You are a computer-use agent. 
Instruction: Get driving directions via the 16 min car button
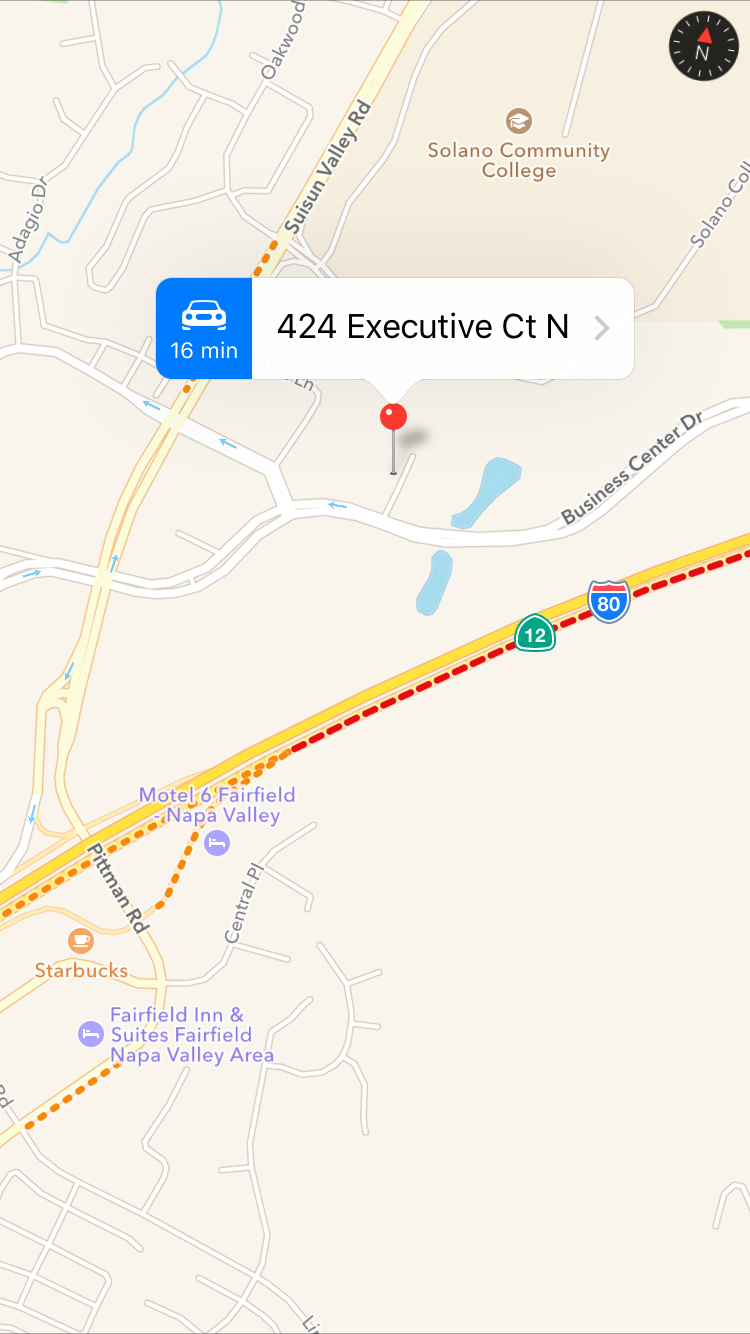(x=204, y=329)
